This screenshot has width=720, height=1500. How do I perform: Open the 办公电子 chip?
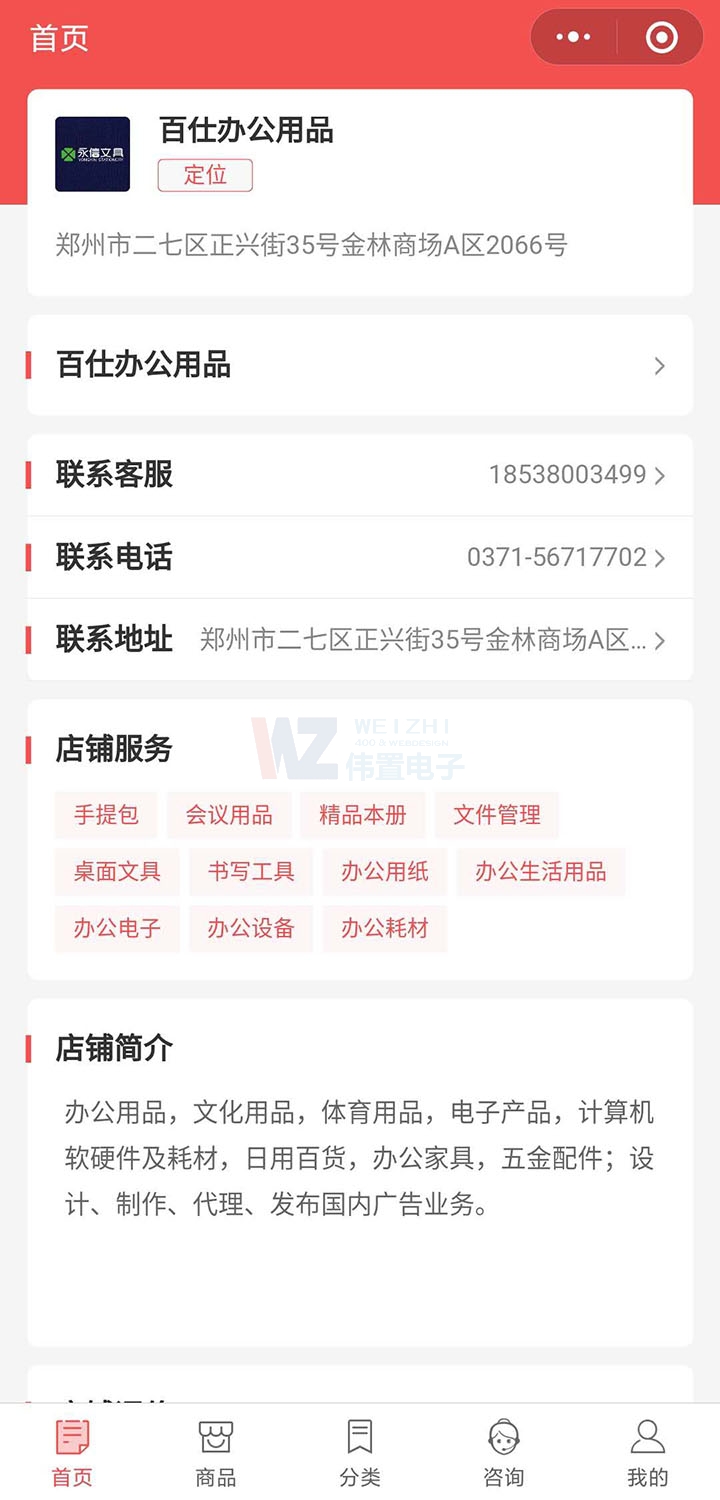click(117, 928)
